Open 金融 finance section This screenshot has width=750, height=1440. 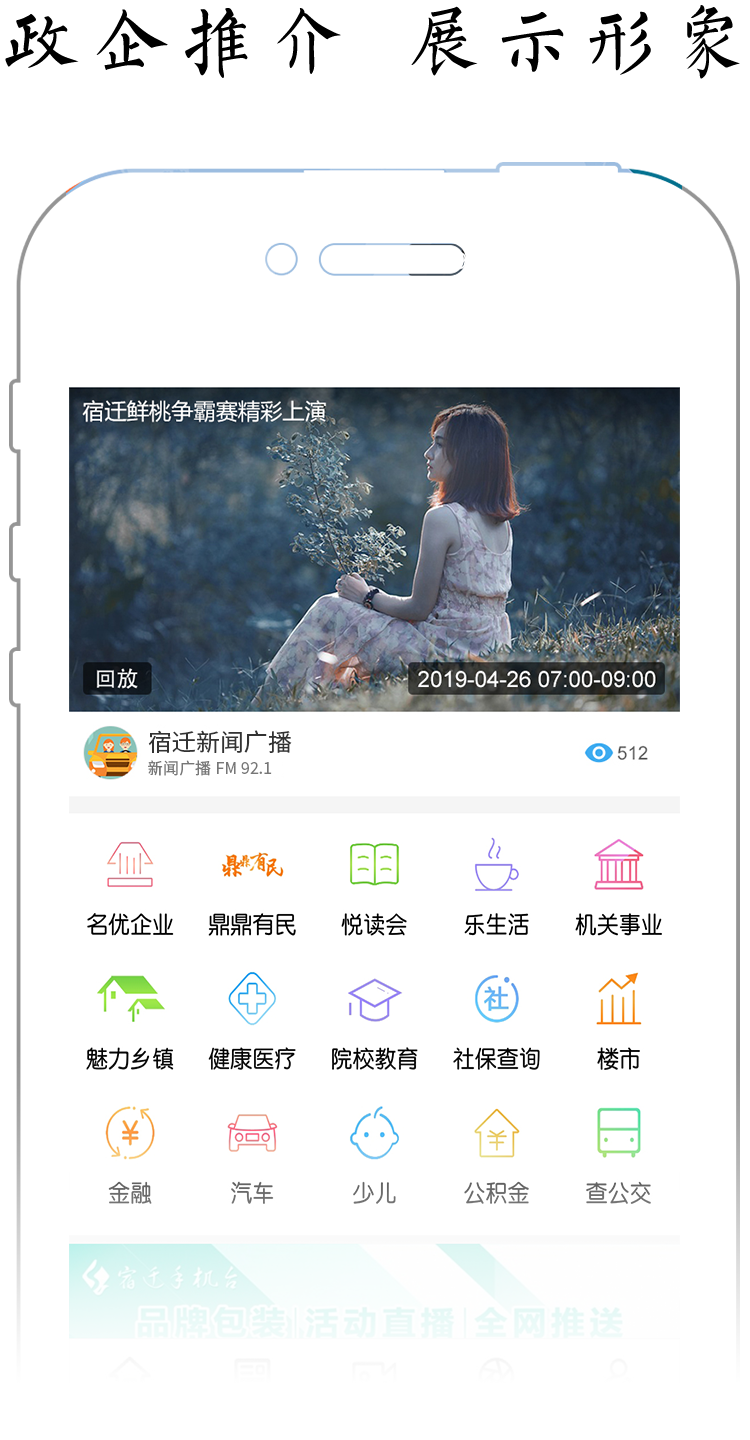point(130,1155)
